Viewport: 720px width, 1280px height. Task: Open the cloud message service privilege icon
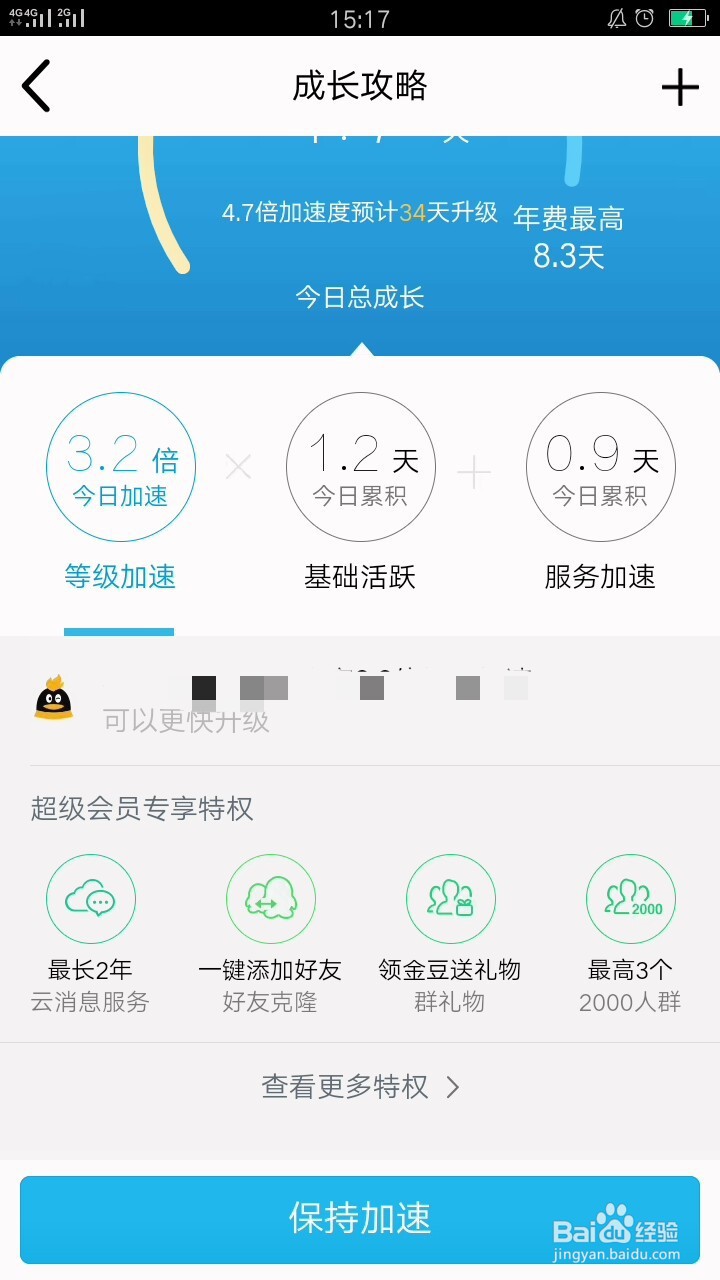point(91,899)
